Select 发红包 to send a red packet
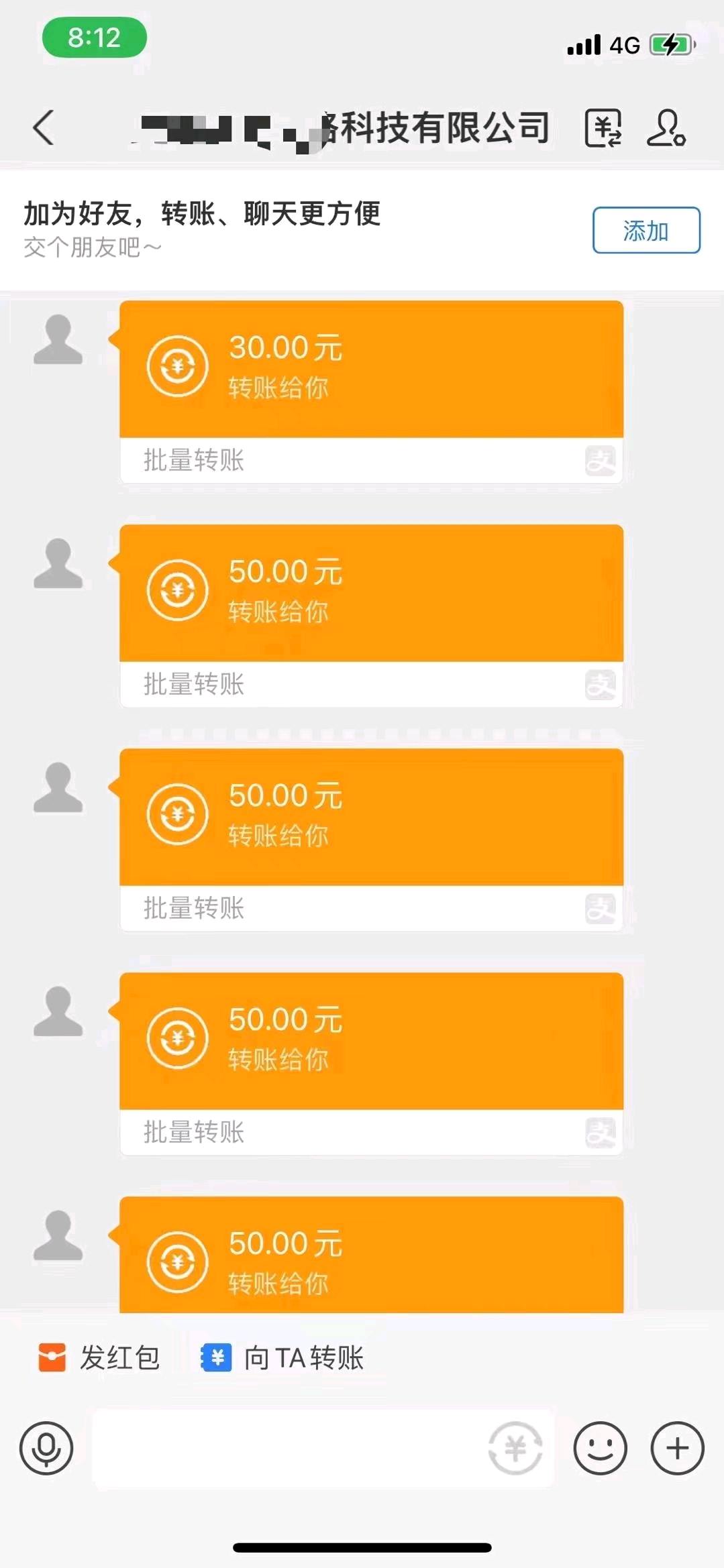Image resolution: width=724 pixels, height=1568 pixels. (99, 1357)
